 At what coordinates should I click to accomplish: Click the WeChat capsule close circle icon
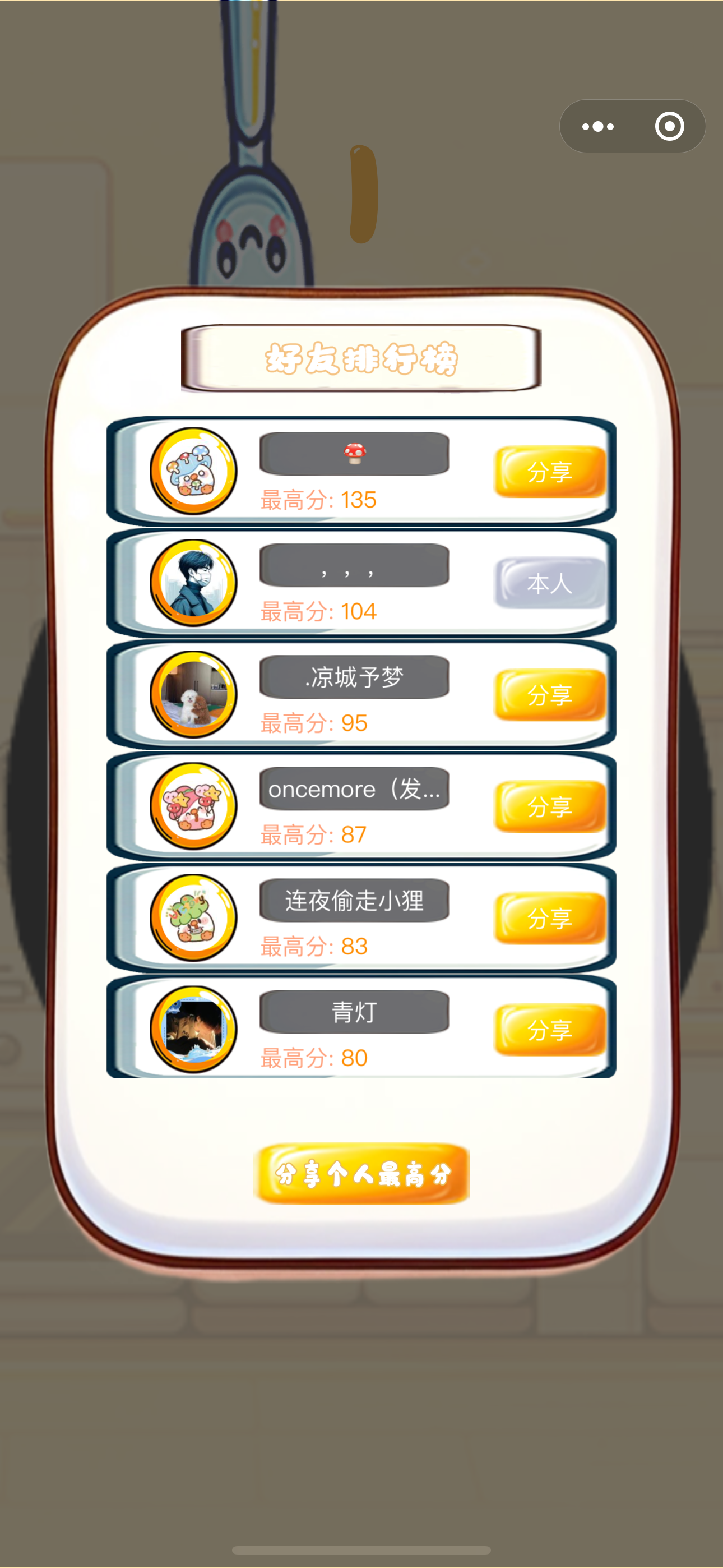pyautogui.click(x=669, y=126)
